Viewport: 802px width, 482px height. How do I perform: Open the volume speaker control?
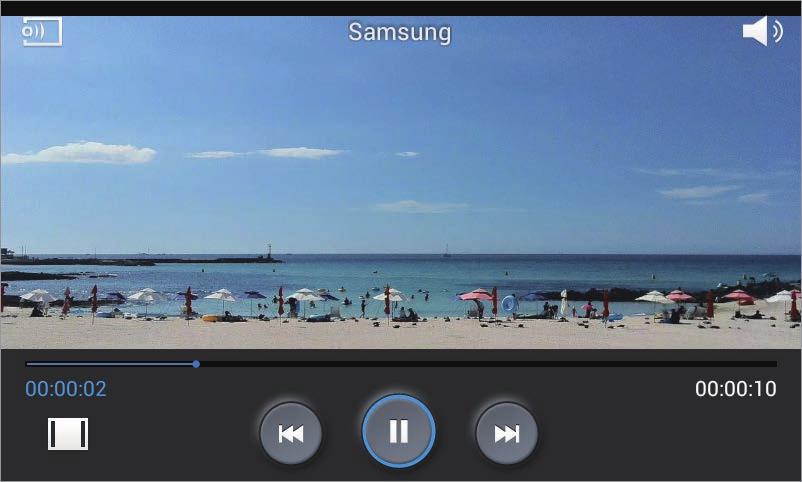(762, 31)
